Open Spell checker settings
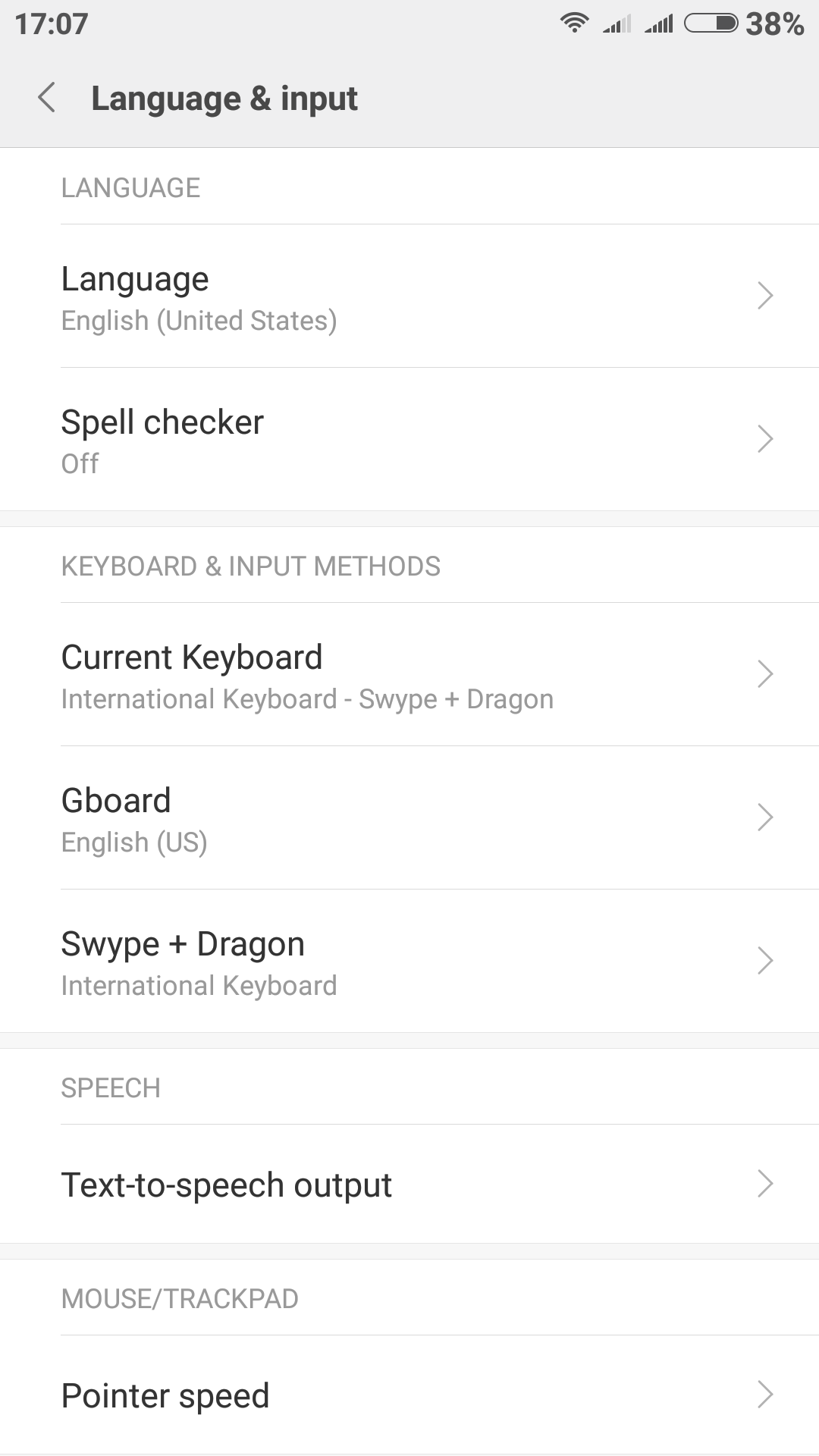Image resolution: width=819 pixels, height=1456 pixels. (409, 440)
